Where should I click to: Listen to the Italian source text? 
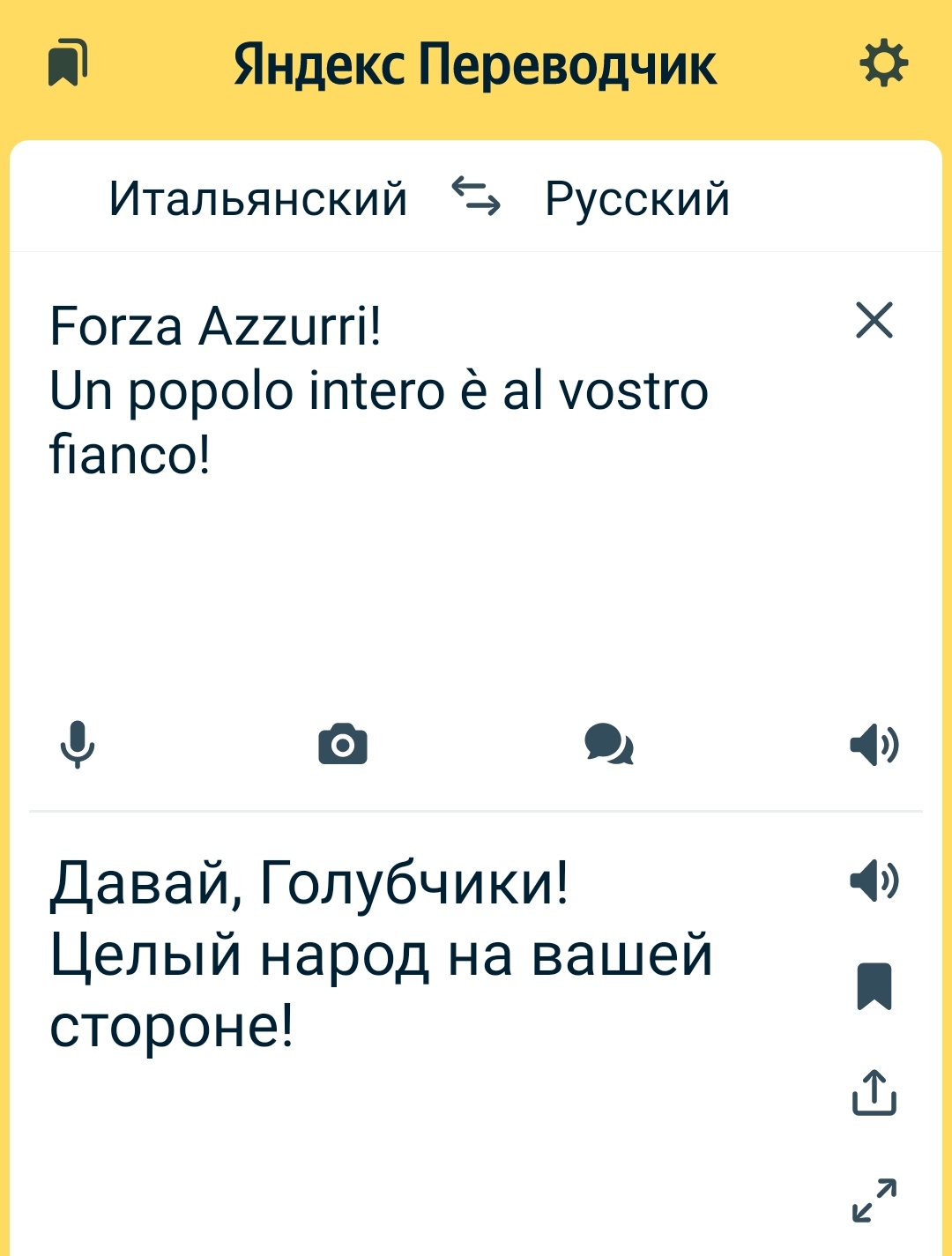[x=874, y=745]
